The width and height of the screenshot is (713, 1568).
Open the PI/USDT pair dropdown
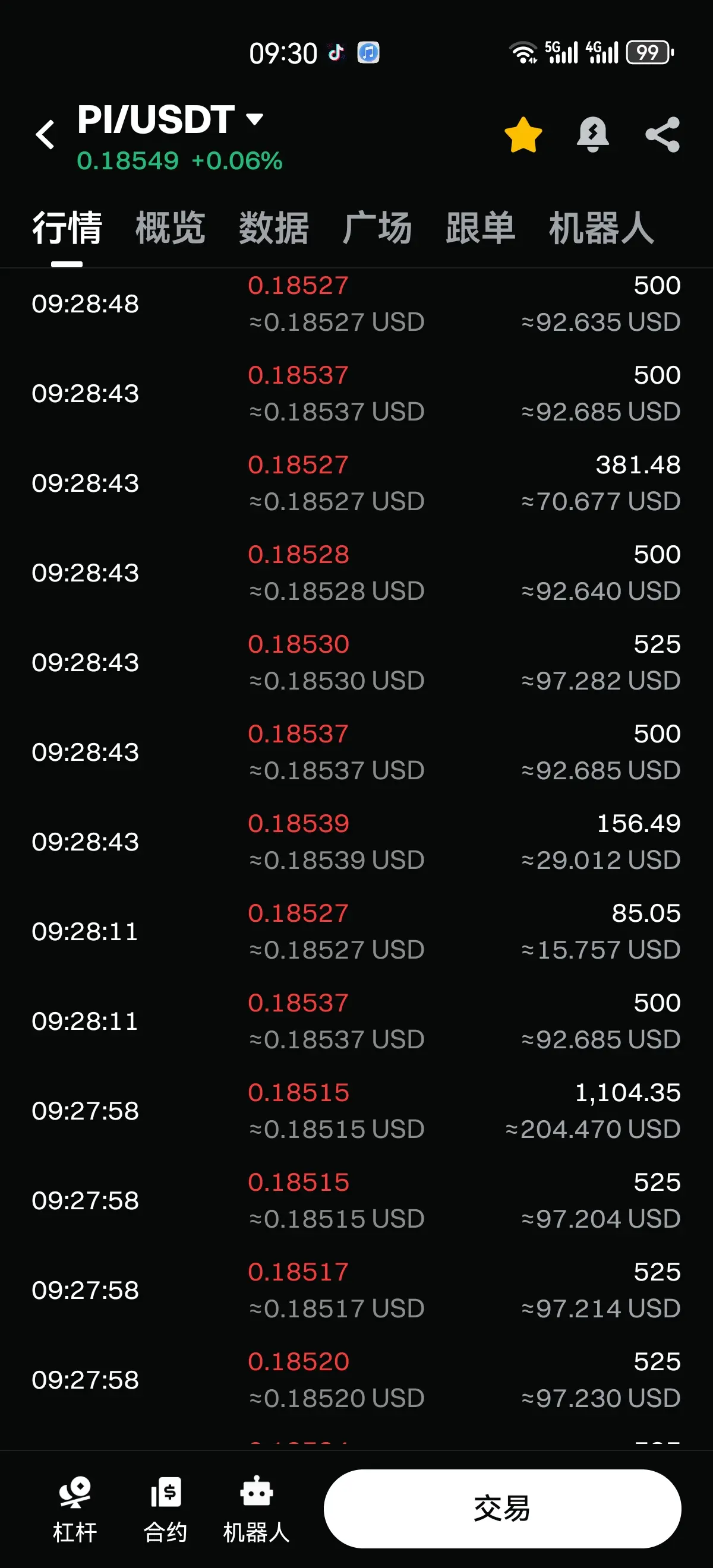point(254,119)
